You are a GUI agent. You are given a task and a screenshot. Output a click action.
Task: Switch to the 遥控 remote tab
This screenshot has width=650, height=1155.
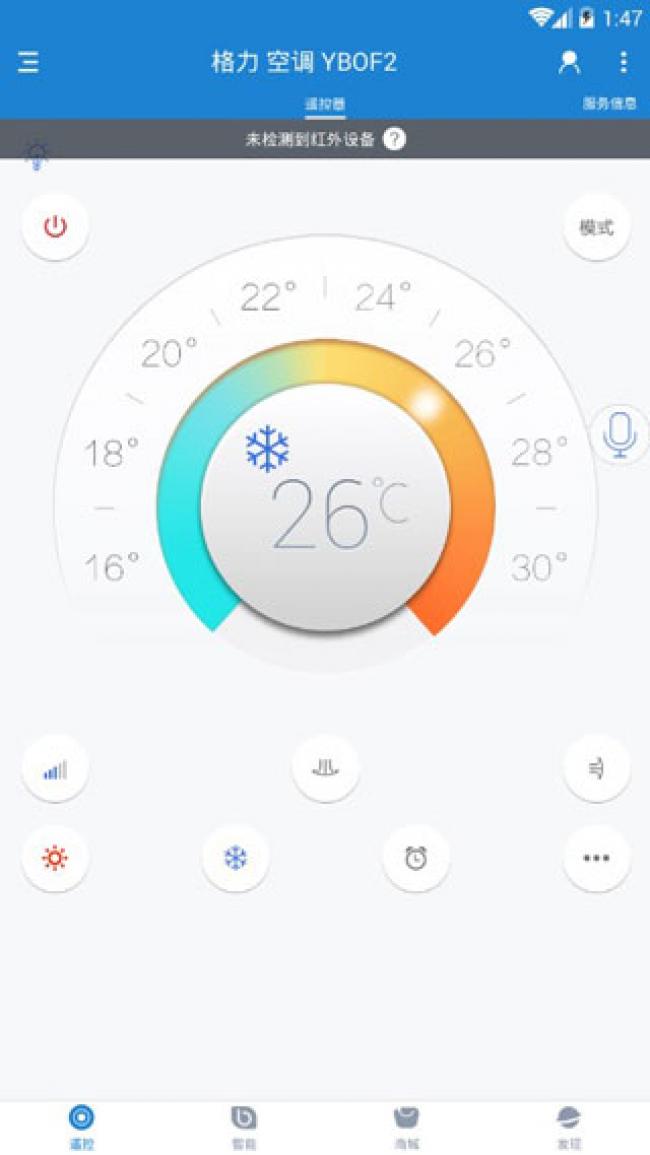pos(82,1126)
